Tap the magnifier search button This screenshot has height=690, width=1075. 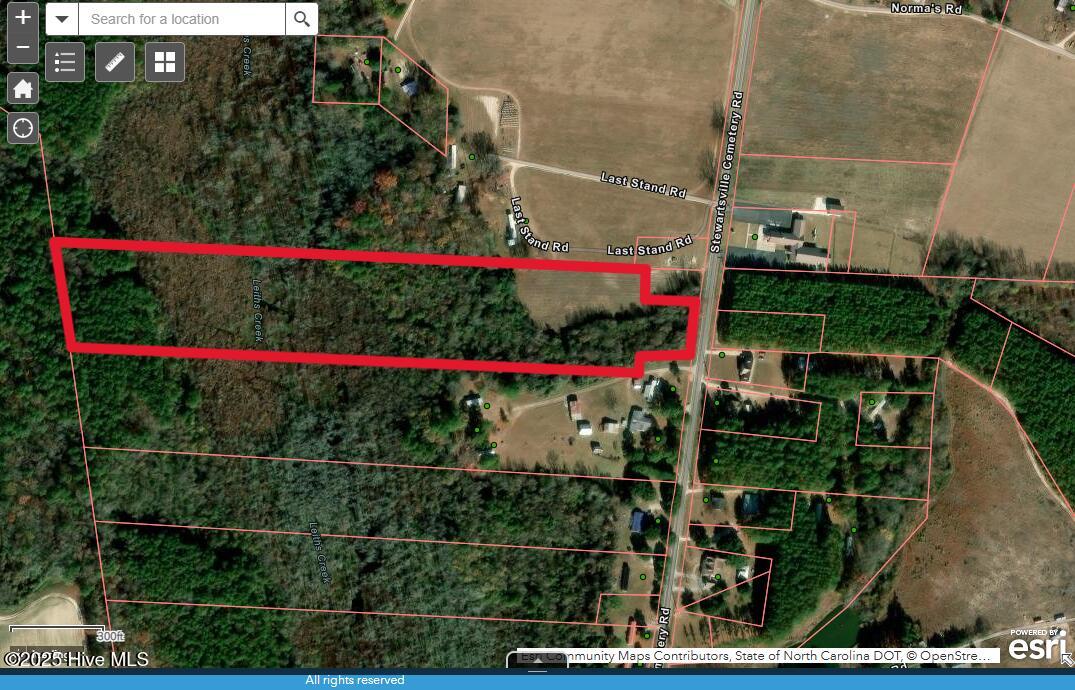coord(301,19)
